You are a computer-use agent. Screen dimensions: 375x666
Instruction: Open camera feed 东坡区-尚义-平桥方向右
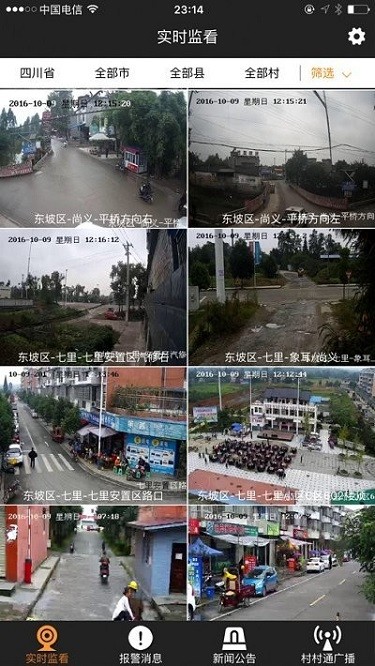coord(93,158)
